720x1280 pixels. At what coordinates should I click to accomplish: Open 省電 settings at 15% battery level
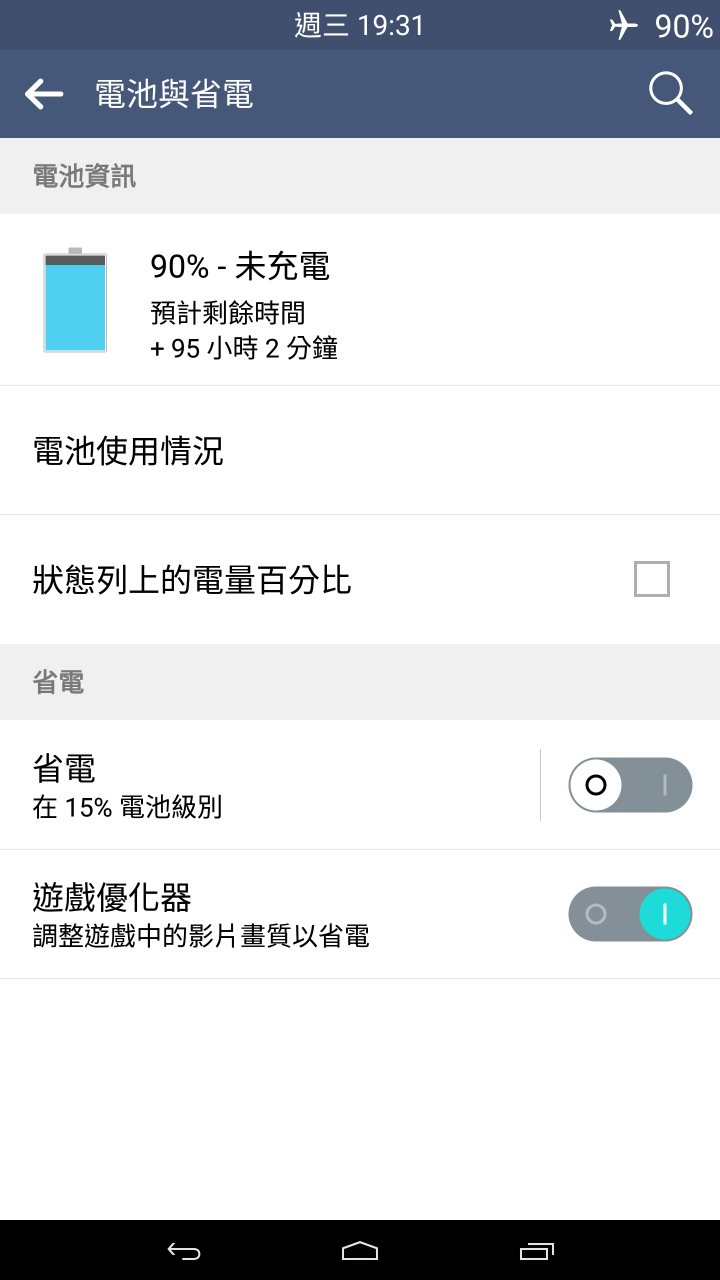[x=270, y=785]
